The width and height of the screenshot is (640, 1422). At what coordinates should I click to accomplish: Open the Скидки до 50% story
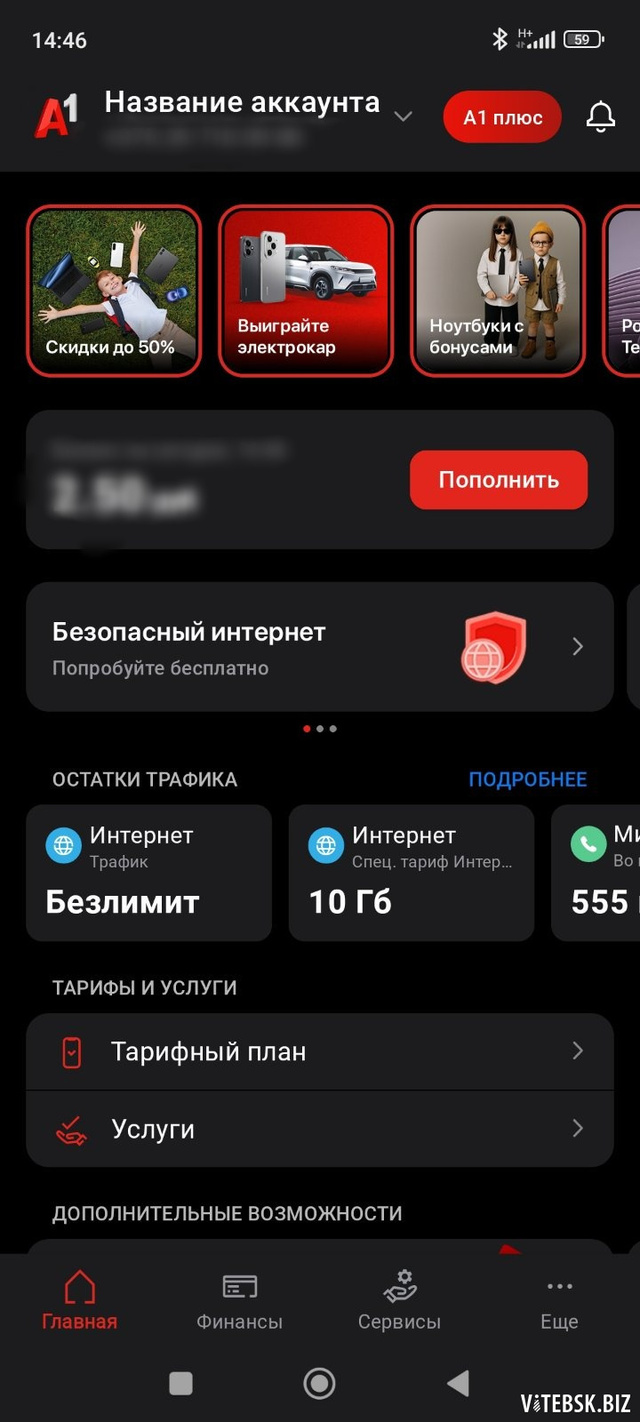114,291
